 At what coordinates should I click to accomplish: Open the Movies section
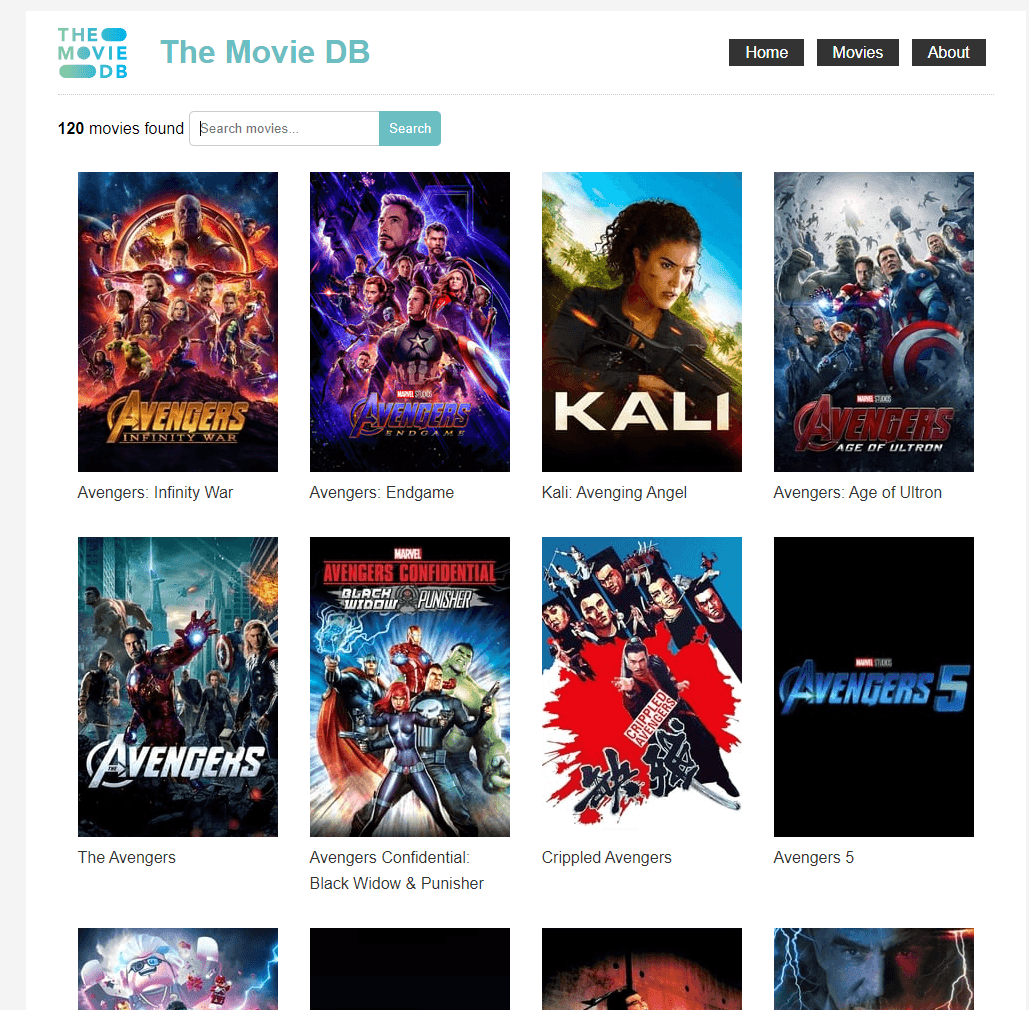(x=857, y=53)
